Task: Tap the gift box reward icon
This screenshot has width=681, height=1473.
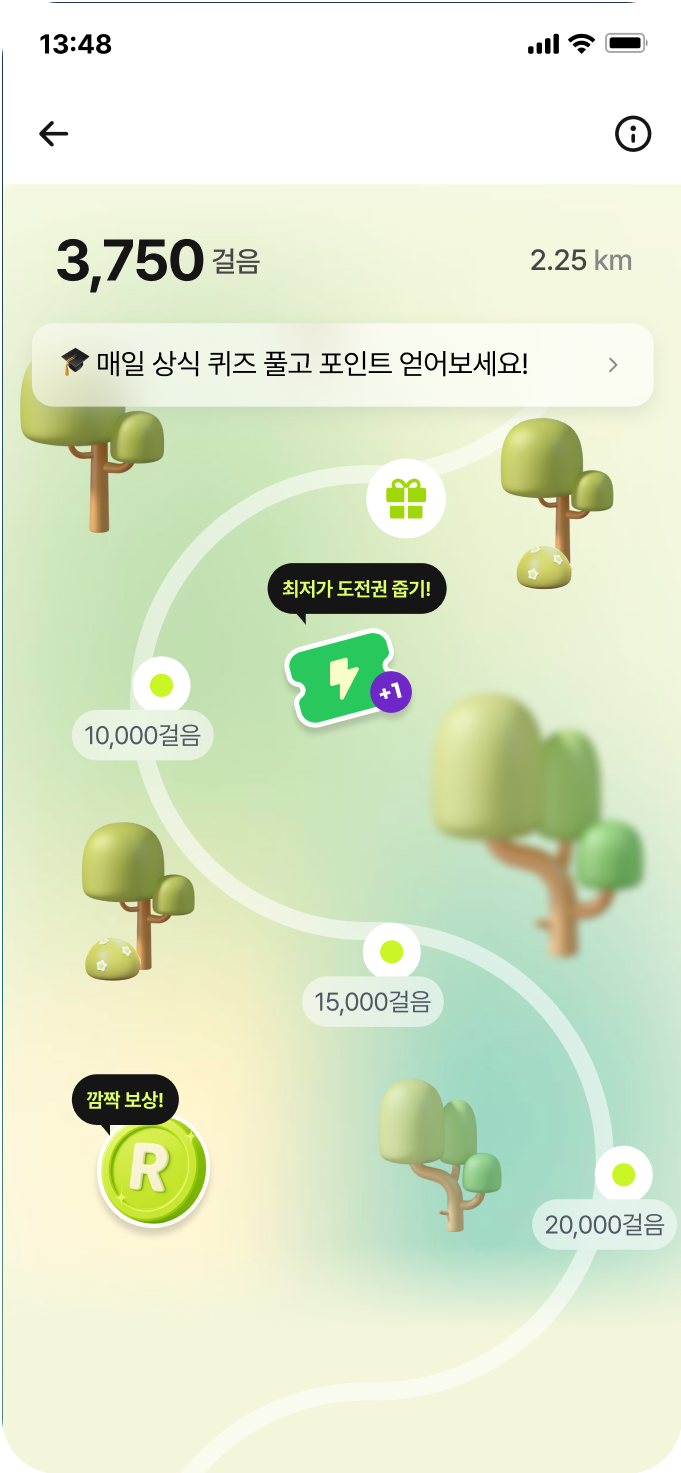Action: [x=406, y=498]
